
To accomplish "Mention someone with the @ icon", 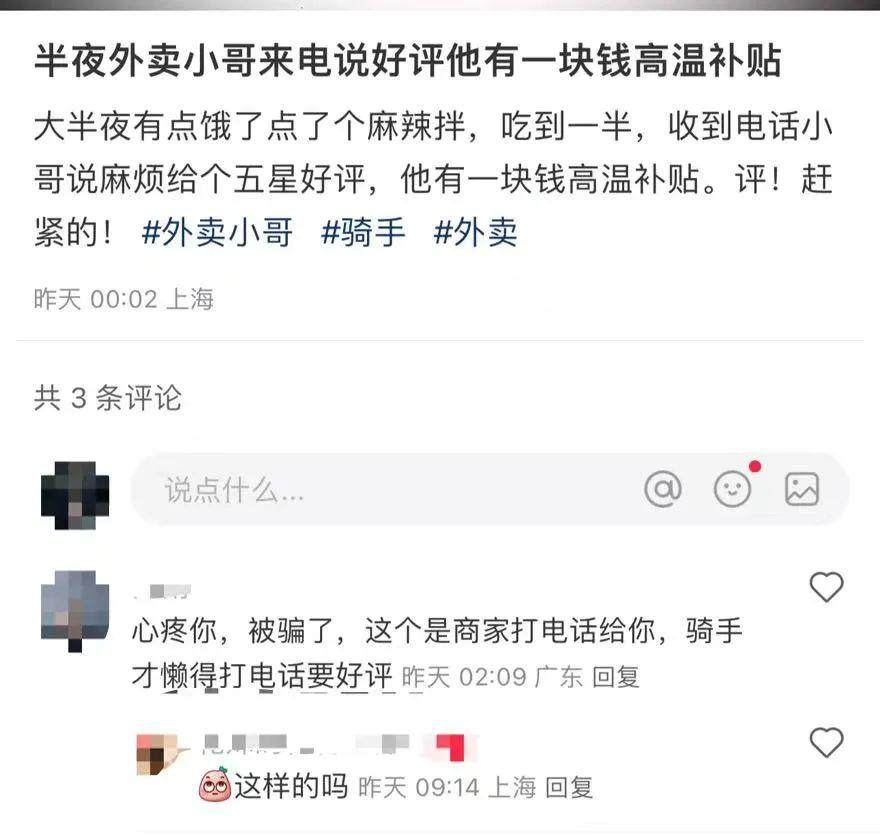I will pos(662,489).
